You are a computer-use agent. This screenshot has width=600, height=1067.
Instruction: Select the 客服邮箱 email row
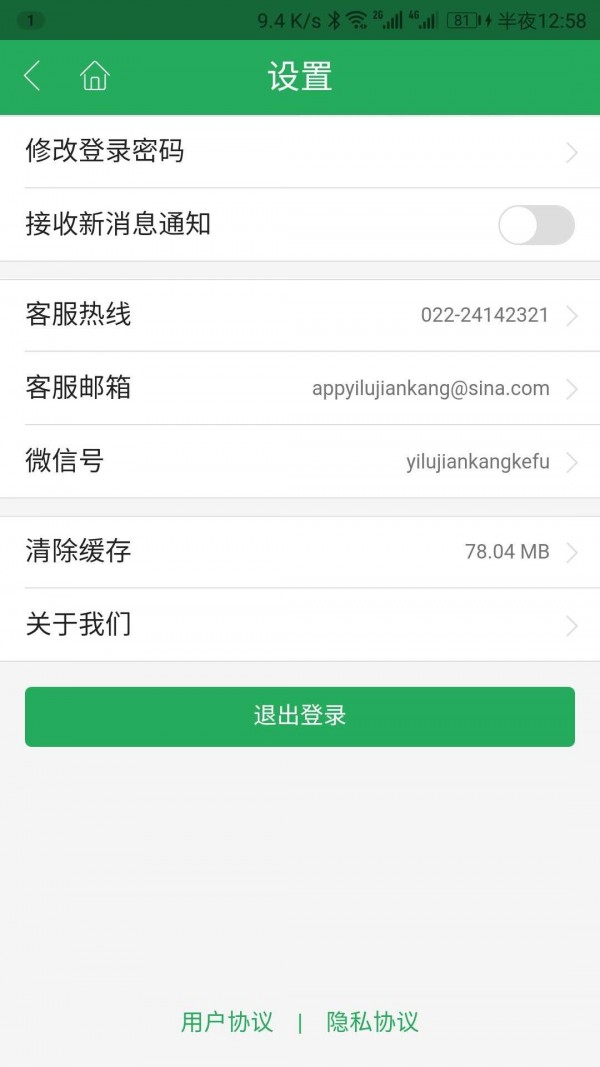(x=300, y=388)
